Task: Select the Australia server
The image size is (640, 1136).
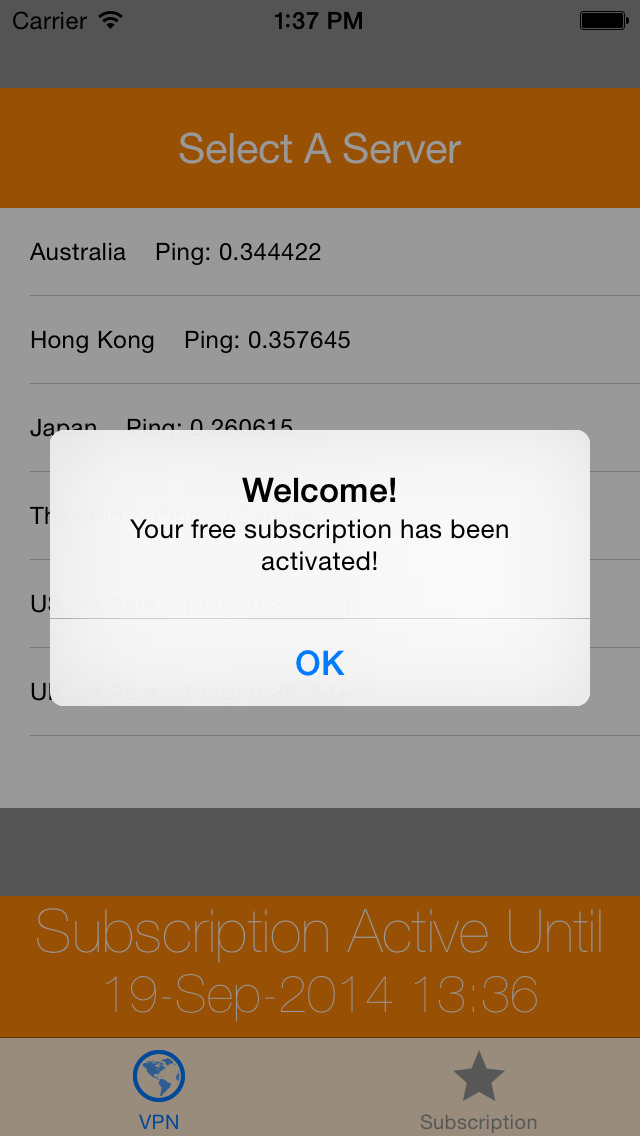Action: click(176, 252)
